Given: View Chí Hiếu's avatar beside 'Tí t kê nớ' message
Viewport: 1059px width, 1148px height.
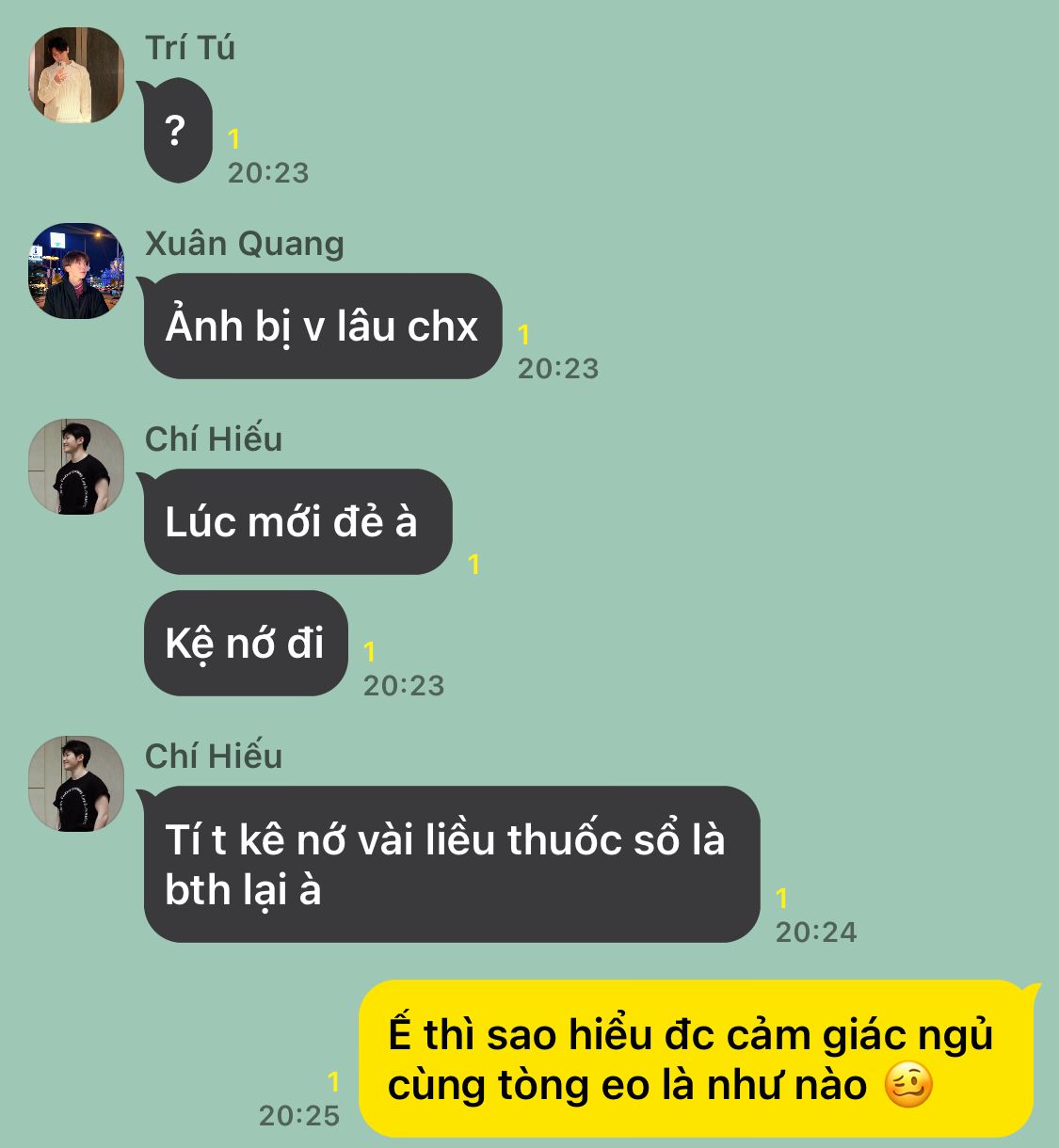Looking at the screenshot, I should [x=76, y=784].
